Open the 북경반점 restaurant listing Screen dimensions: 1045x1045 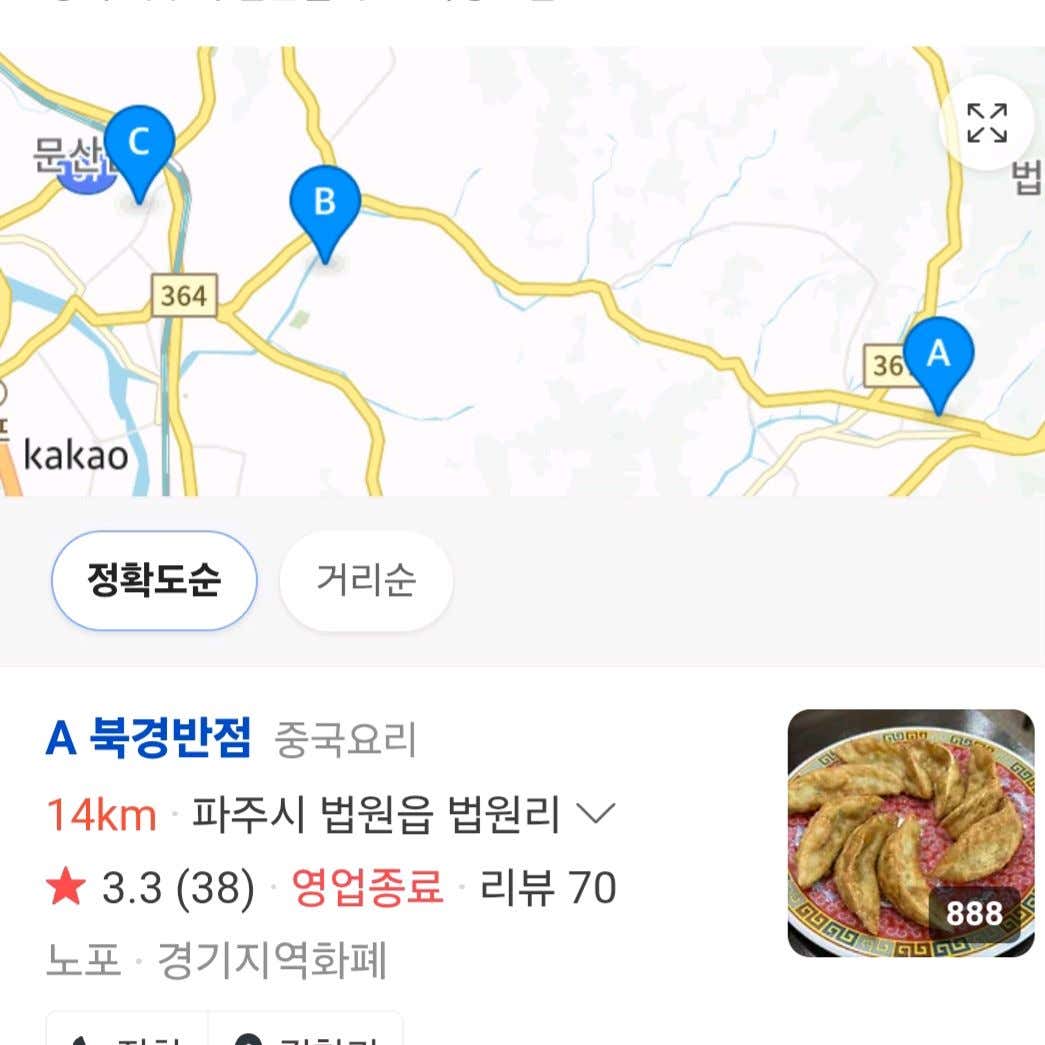(170, 740)
